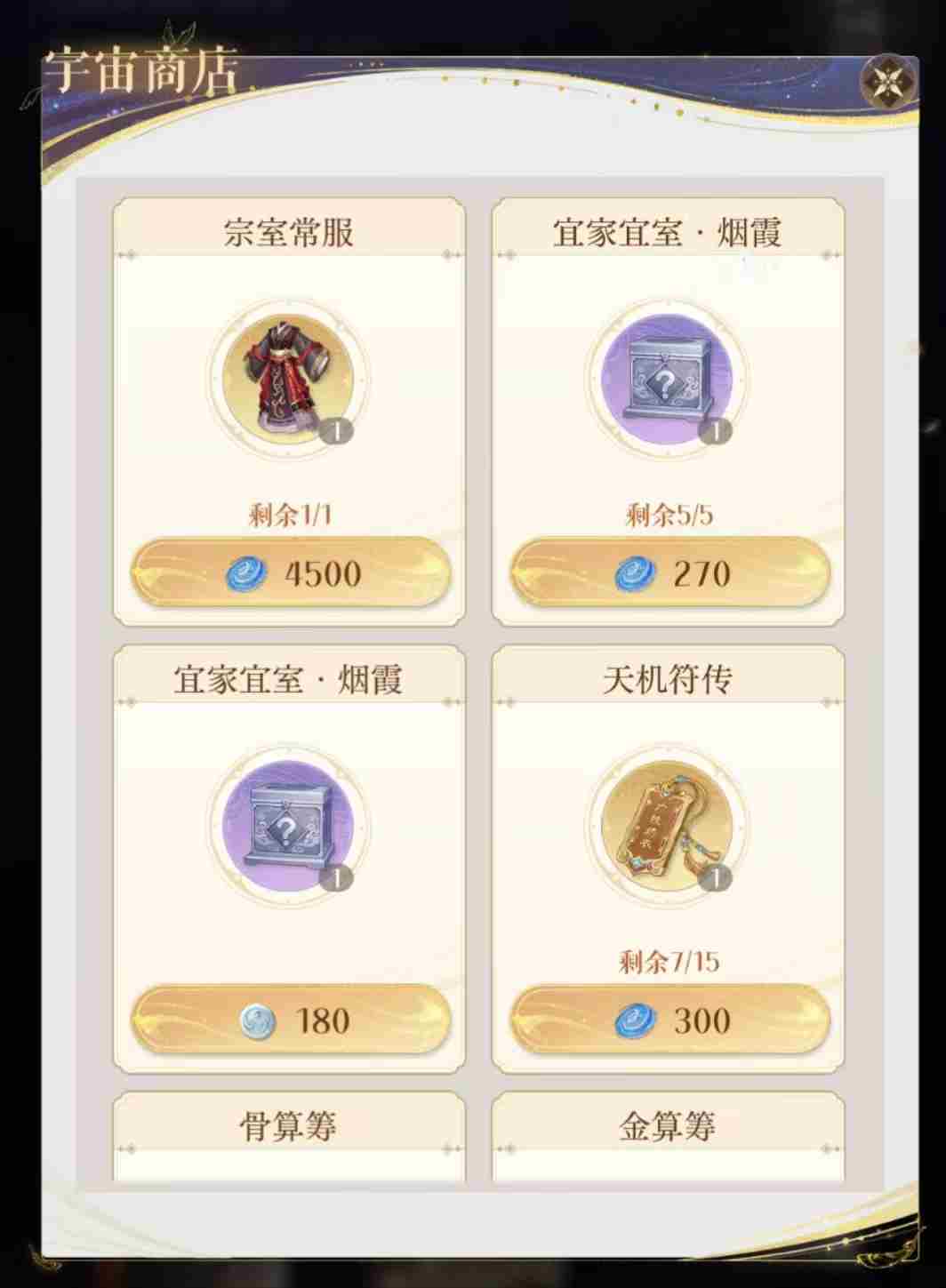Inspect the mystery chest priced at 270
This screenshot has width=946, height=1288.
[668, 380]
